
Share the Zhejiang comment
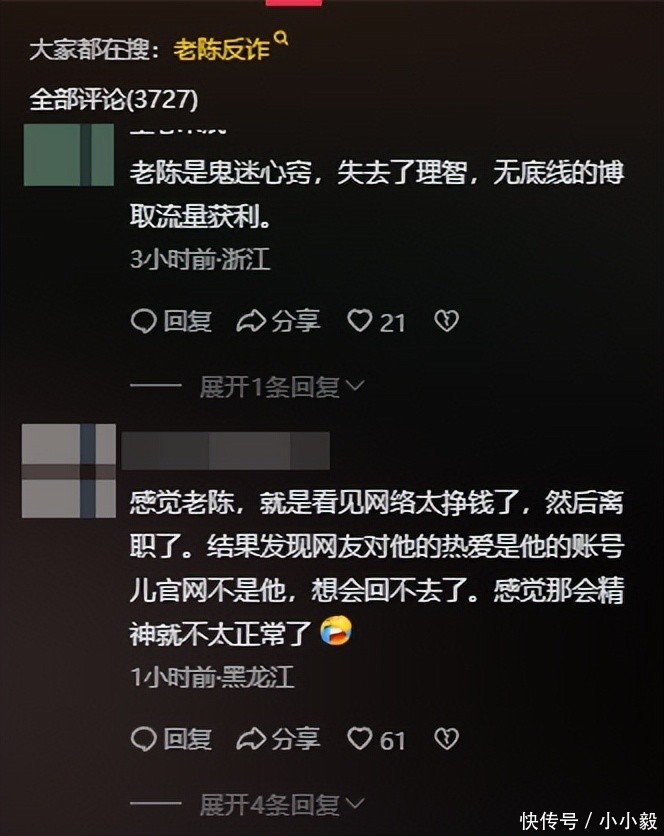pyautogui.click(x=279, y=321)
